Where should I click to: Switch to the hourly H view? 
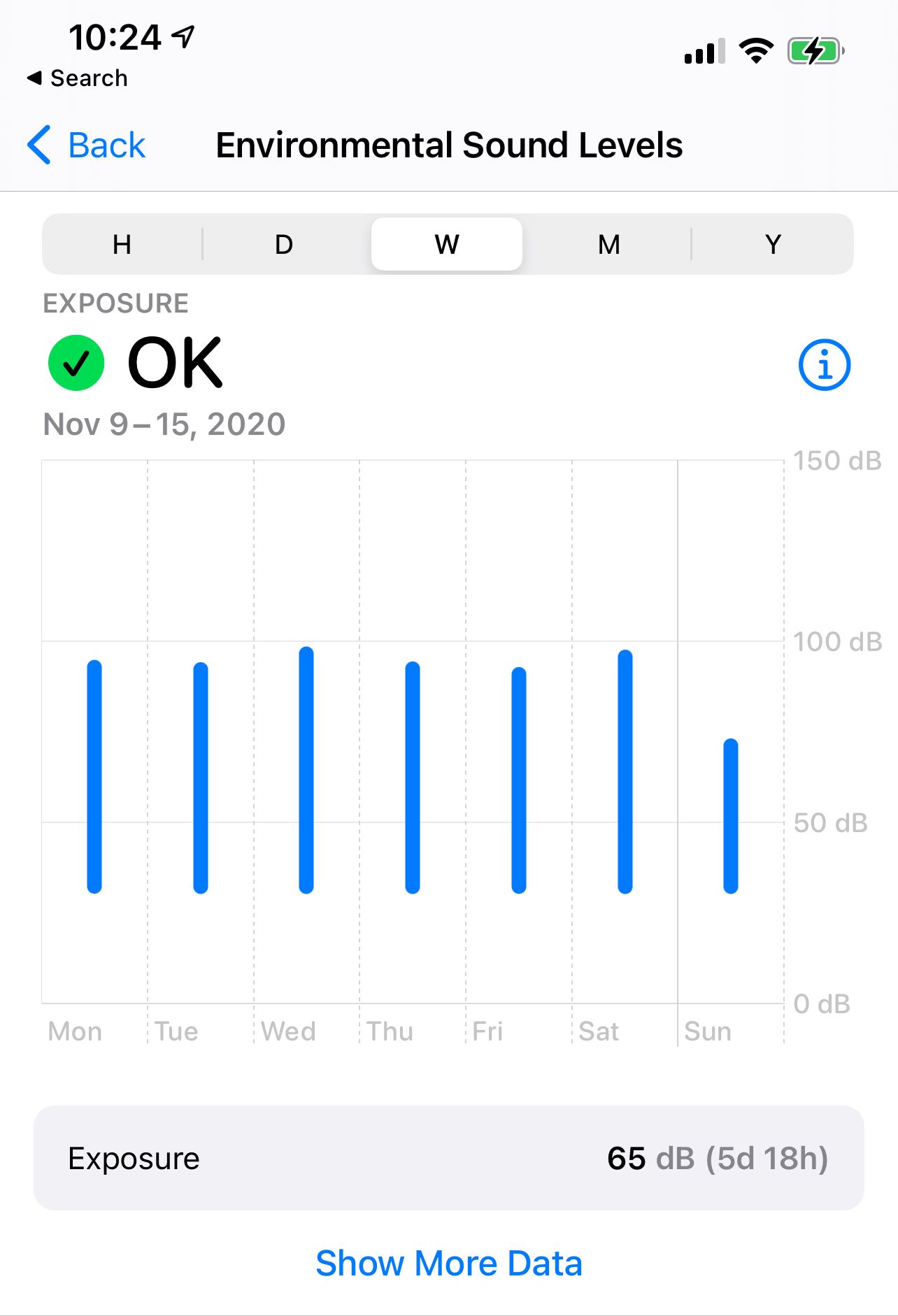pos(122,244)
